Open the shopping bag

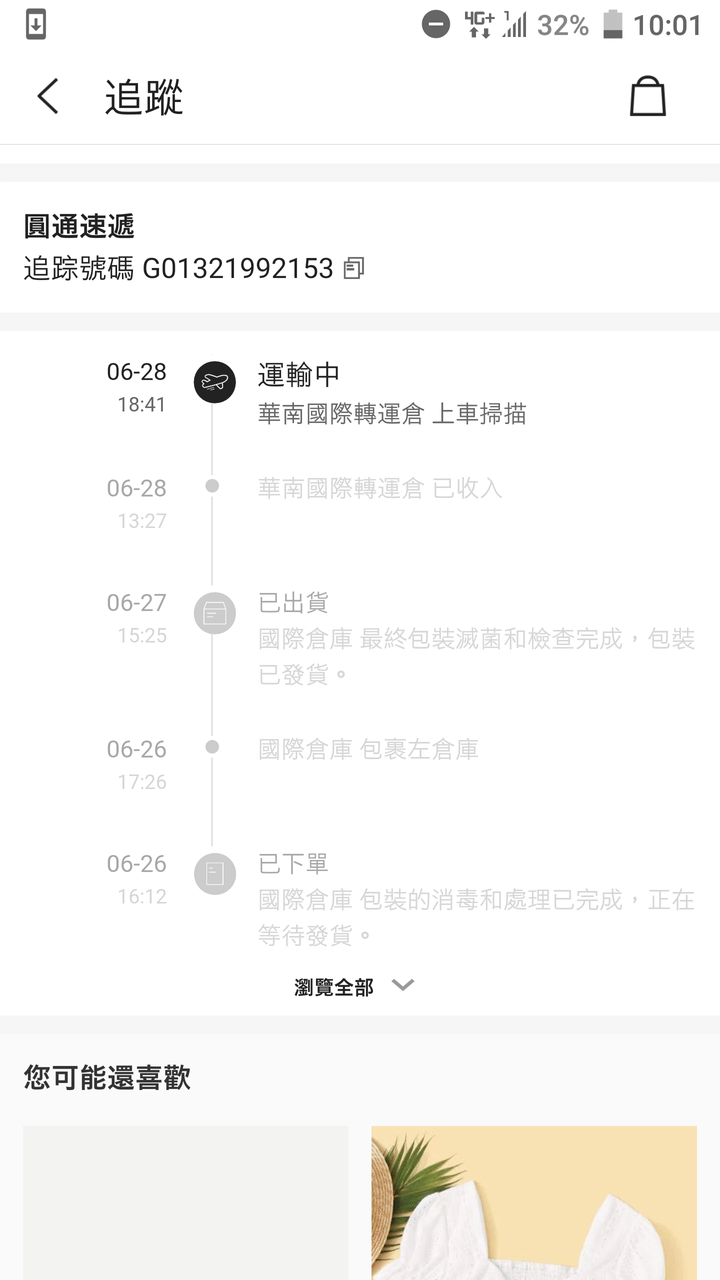(647, 97)
